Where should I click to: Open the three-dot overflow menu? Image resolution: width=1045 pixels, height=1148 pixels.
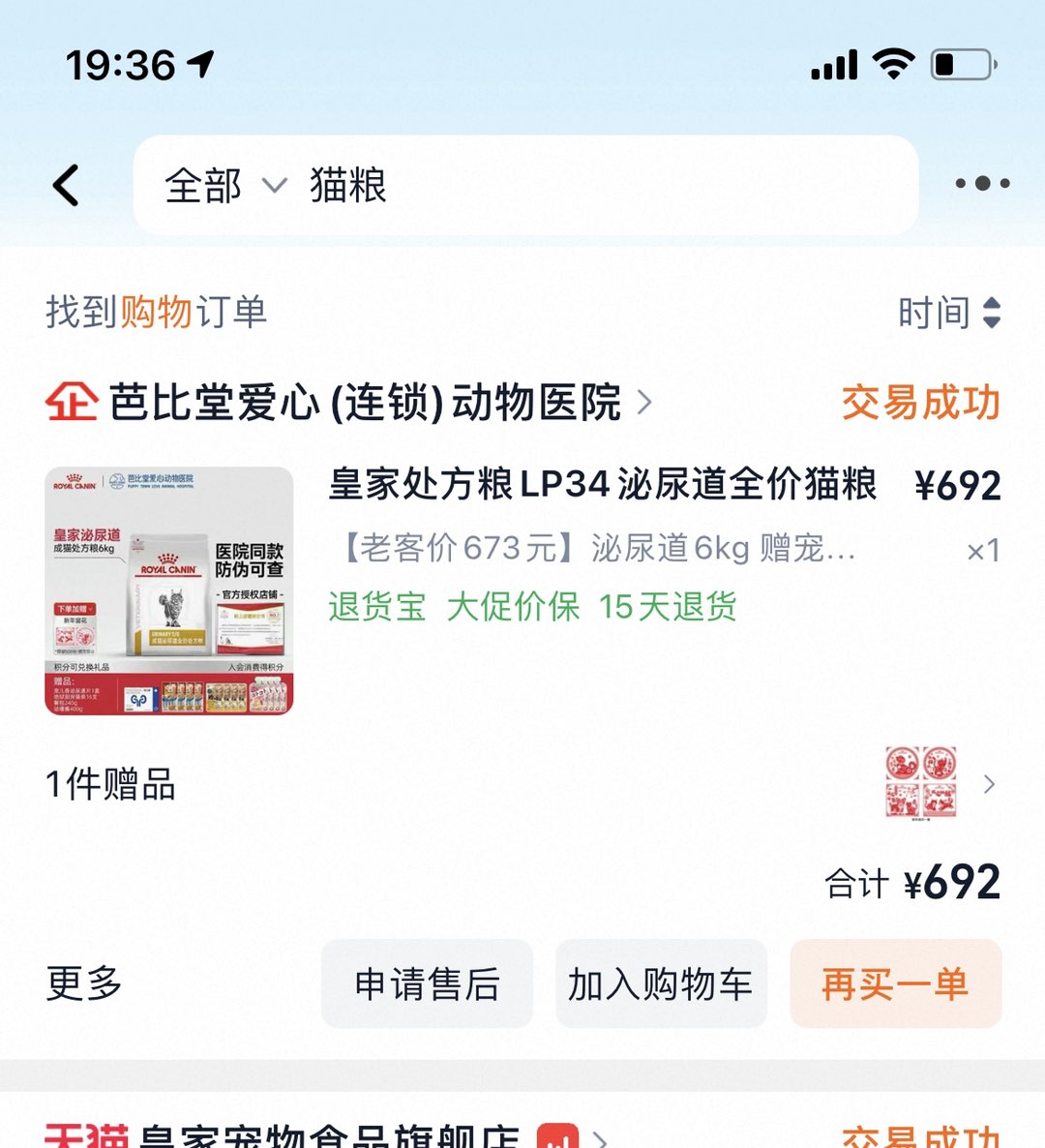981,183
